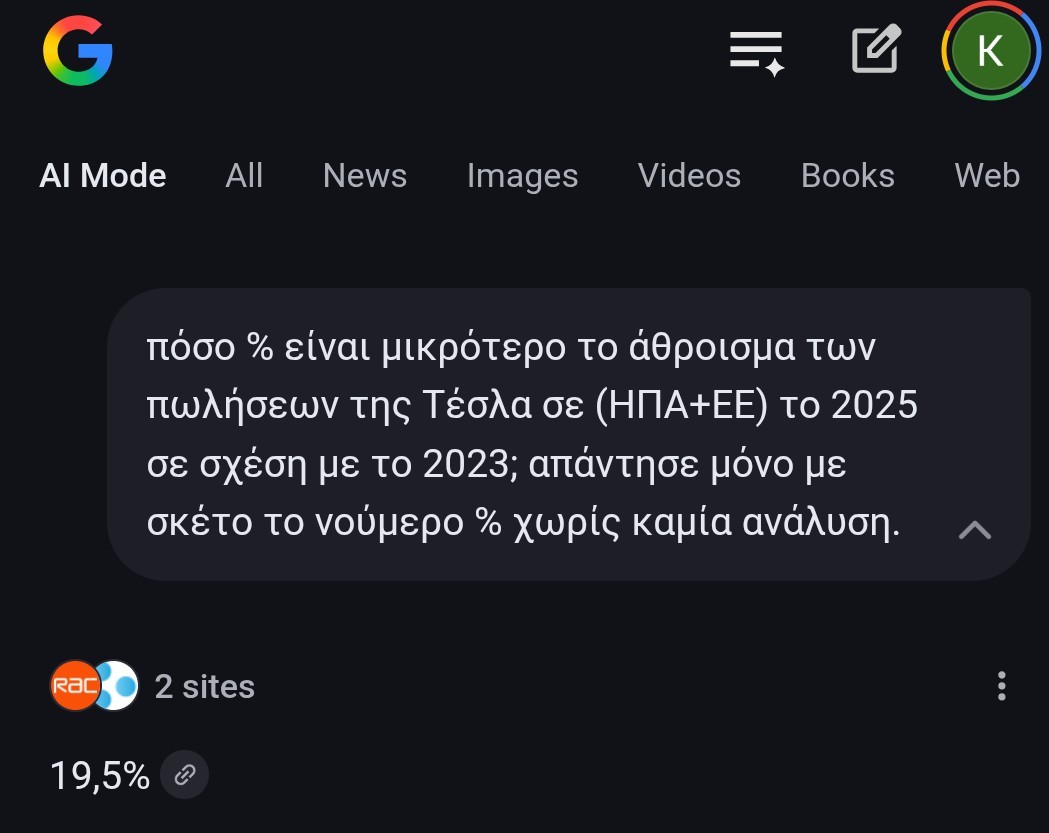1049x833 pixels.
Task: Open the Google account avatar K
Action: pyautogui.click(x=990, y=51)
